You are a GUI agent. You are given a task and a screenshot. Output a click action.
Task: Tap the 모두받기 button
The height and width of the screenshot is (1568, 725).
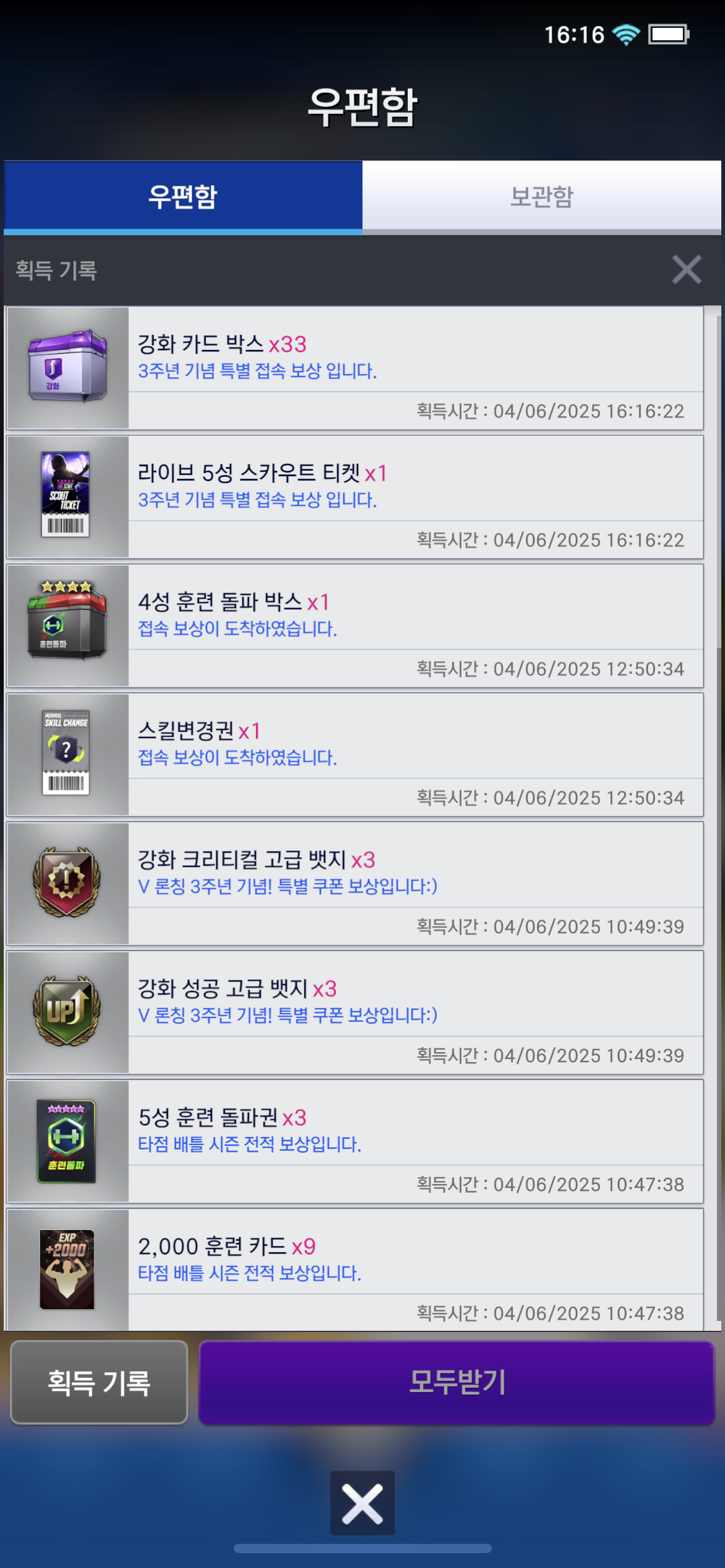tap(457, 1382)
